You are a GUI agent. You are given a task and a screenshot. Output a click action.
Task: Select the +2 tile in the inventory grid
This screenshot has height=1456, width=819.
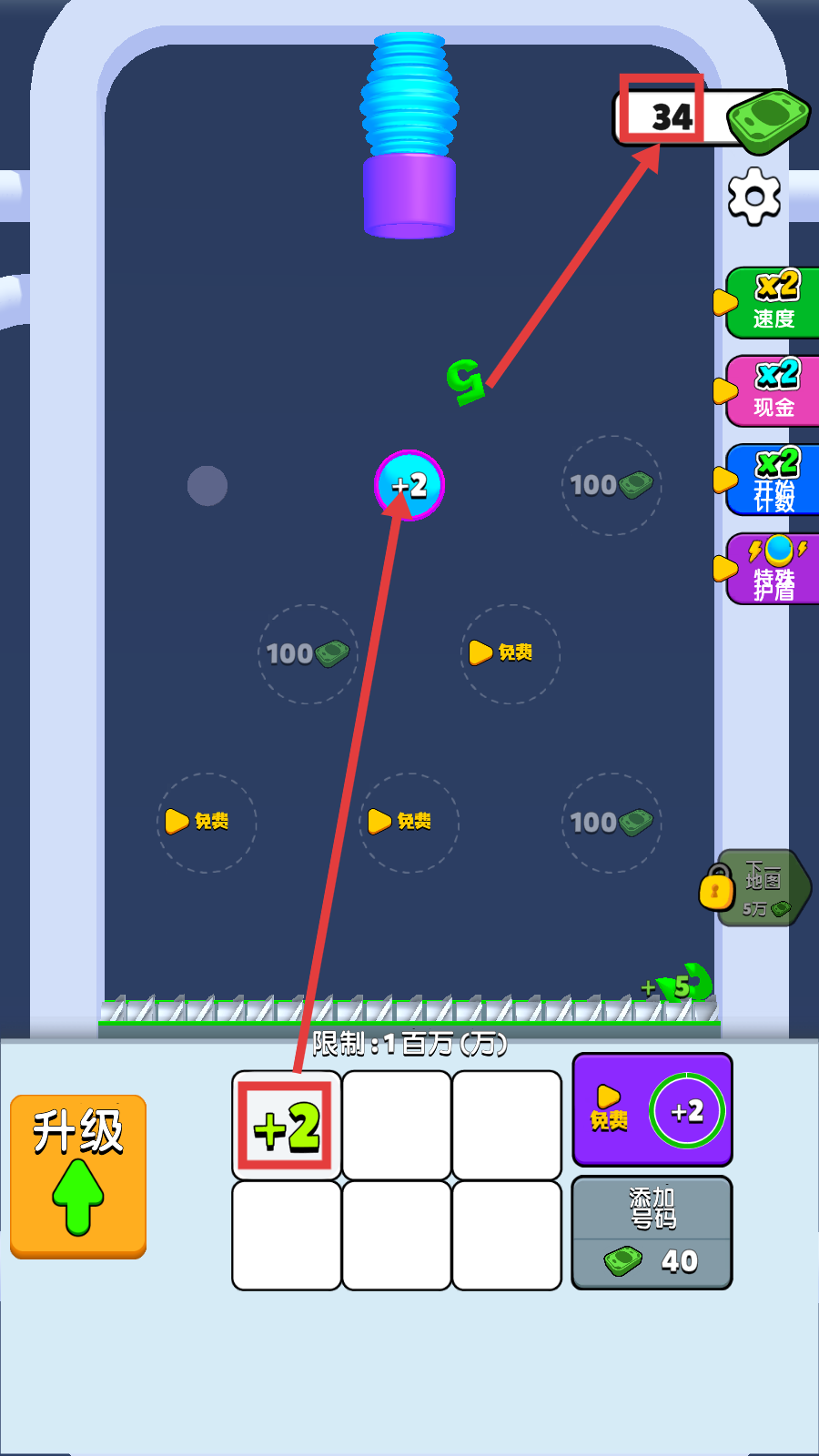tap(286, 1126)
